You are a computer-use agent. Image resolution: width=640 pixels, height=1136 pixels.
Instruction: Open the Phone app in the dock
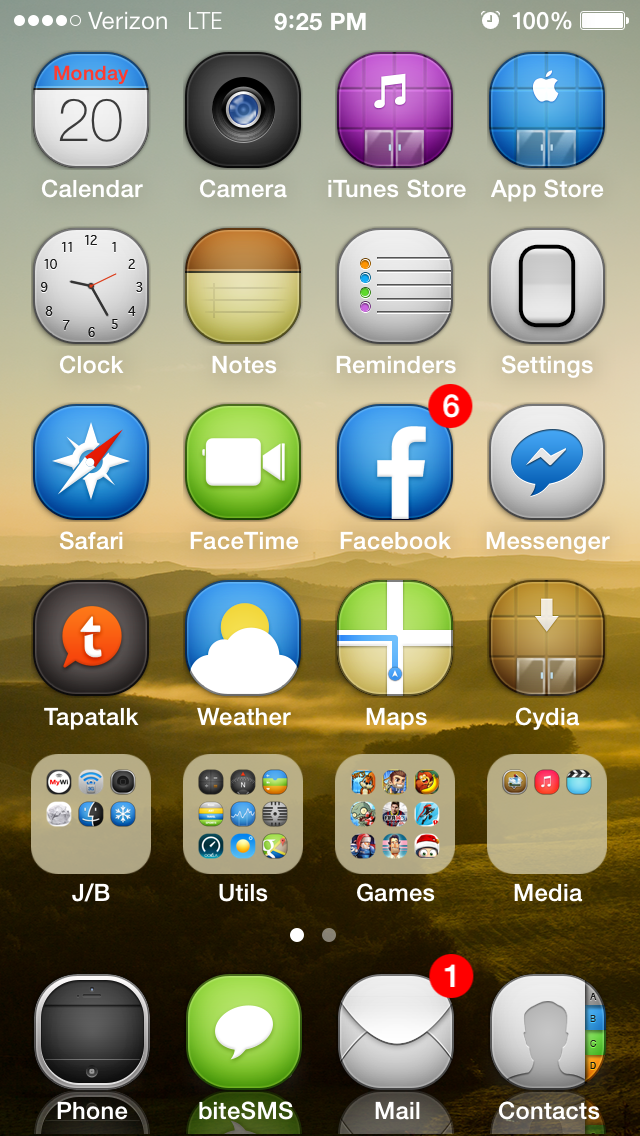click(91, 1032)
